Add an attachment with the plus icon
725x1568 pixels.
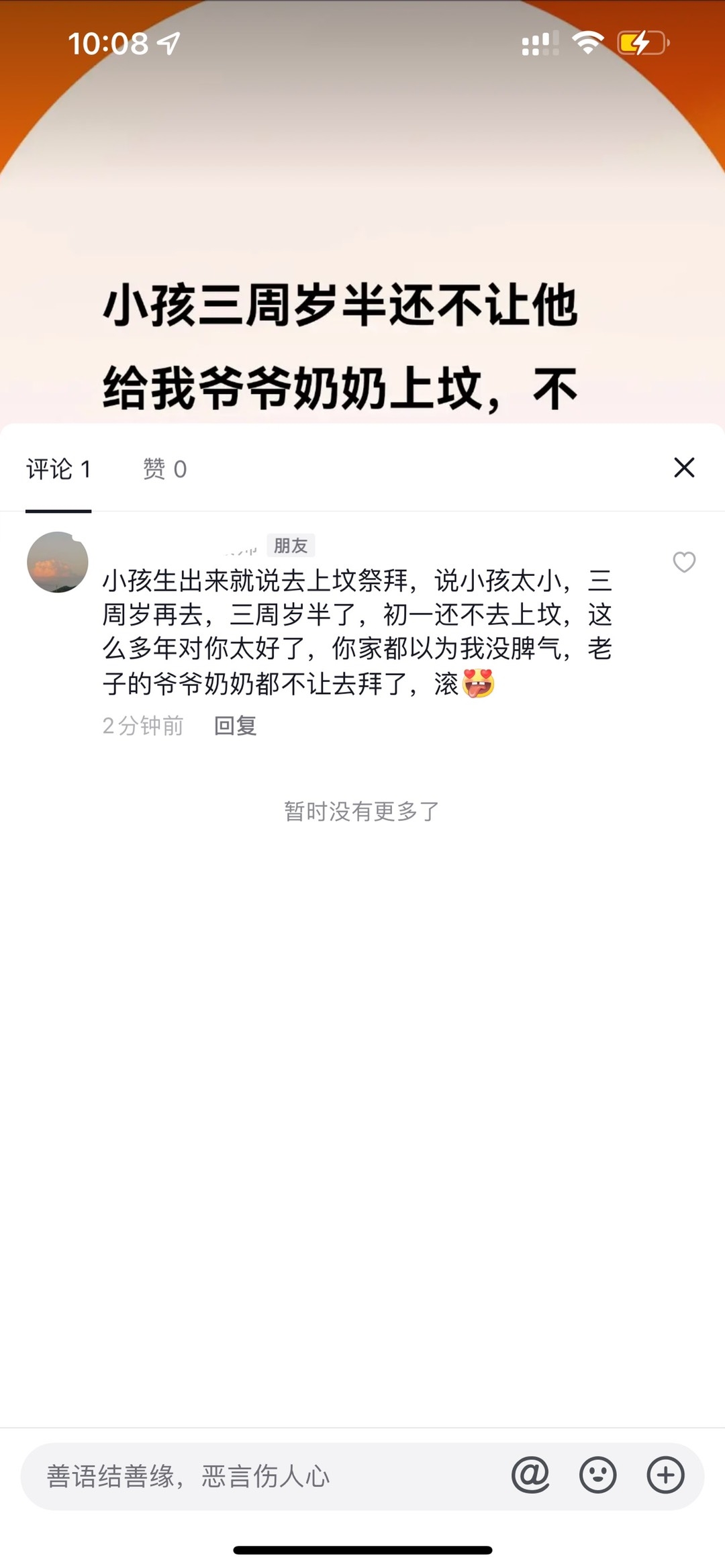(665, 1475)
